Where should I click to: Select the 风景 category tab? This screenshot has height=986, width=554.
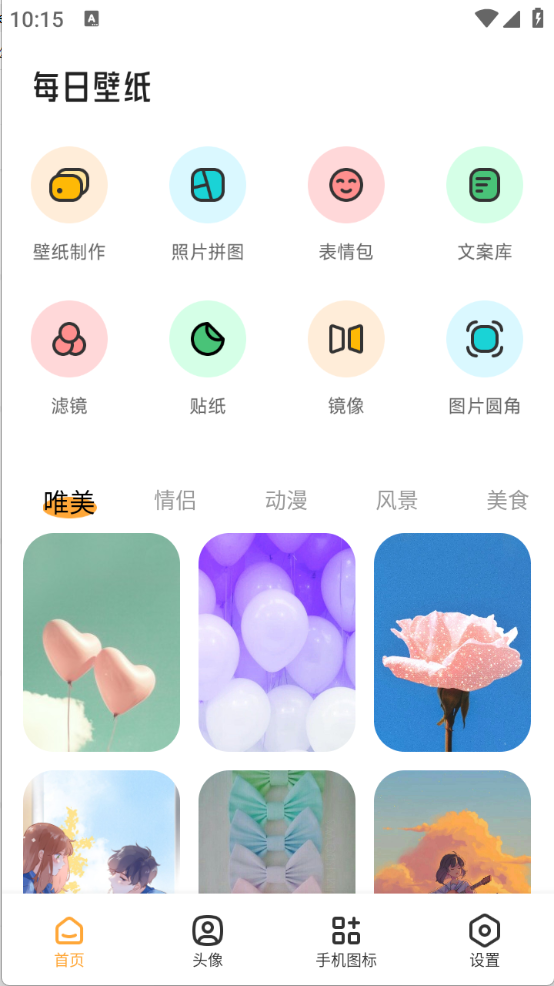397,501
